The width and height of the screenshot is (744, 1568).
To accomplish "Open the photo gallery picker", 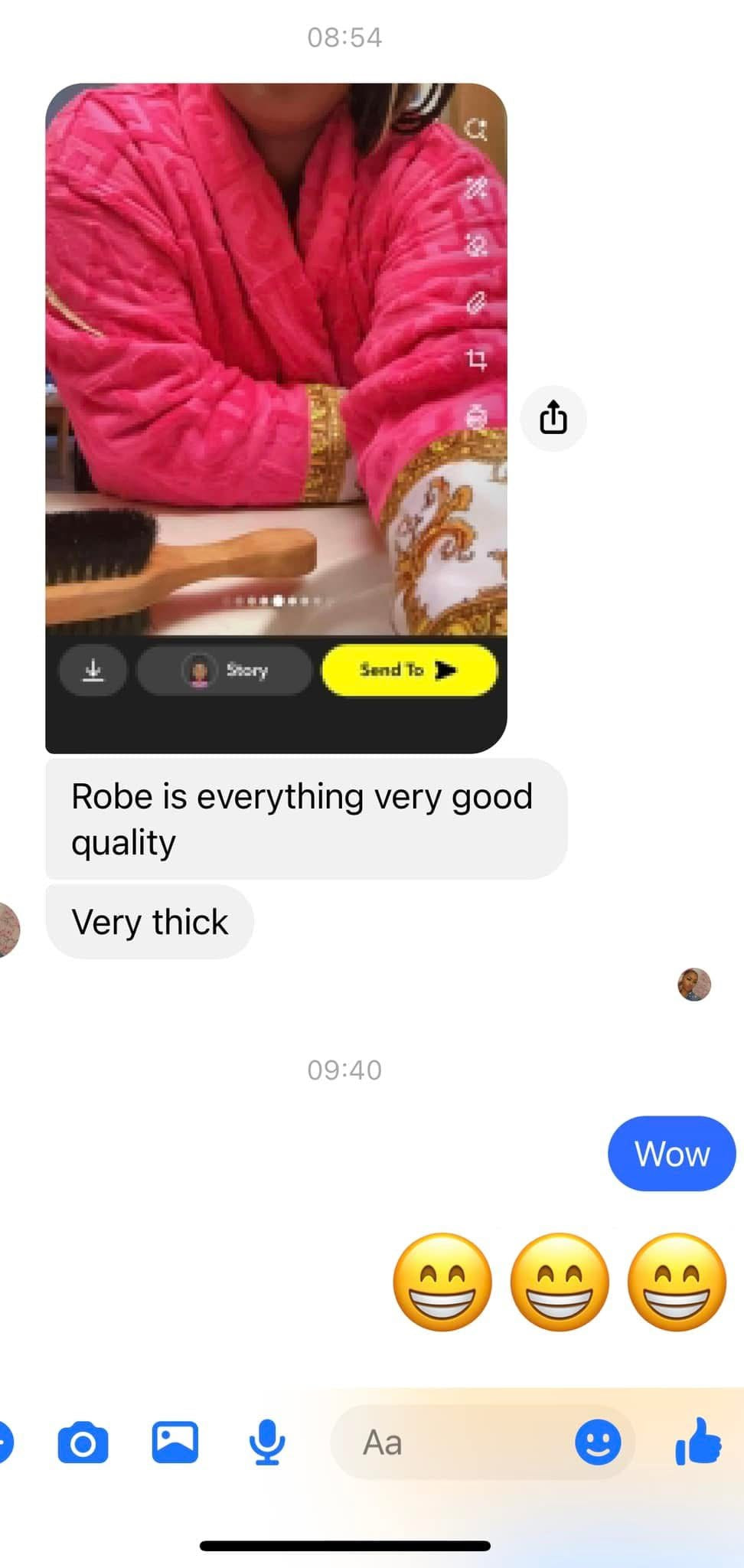I will click(x=175, y=1442).
